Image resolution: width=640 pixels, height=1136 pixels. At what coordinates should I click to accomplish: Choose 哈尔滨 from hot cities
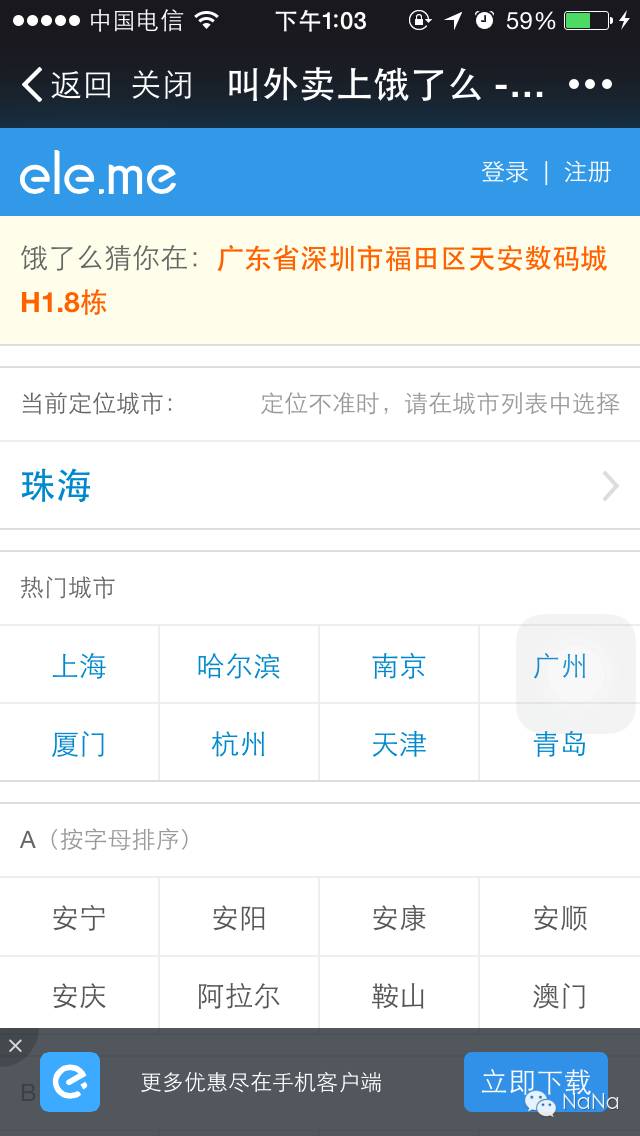click(238, 665)
